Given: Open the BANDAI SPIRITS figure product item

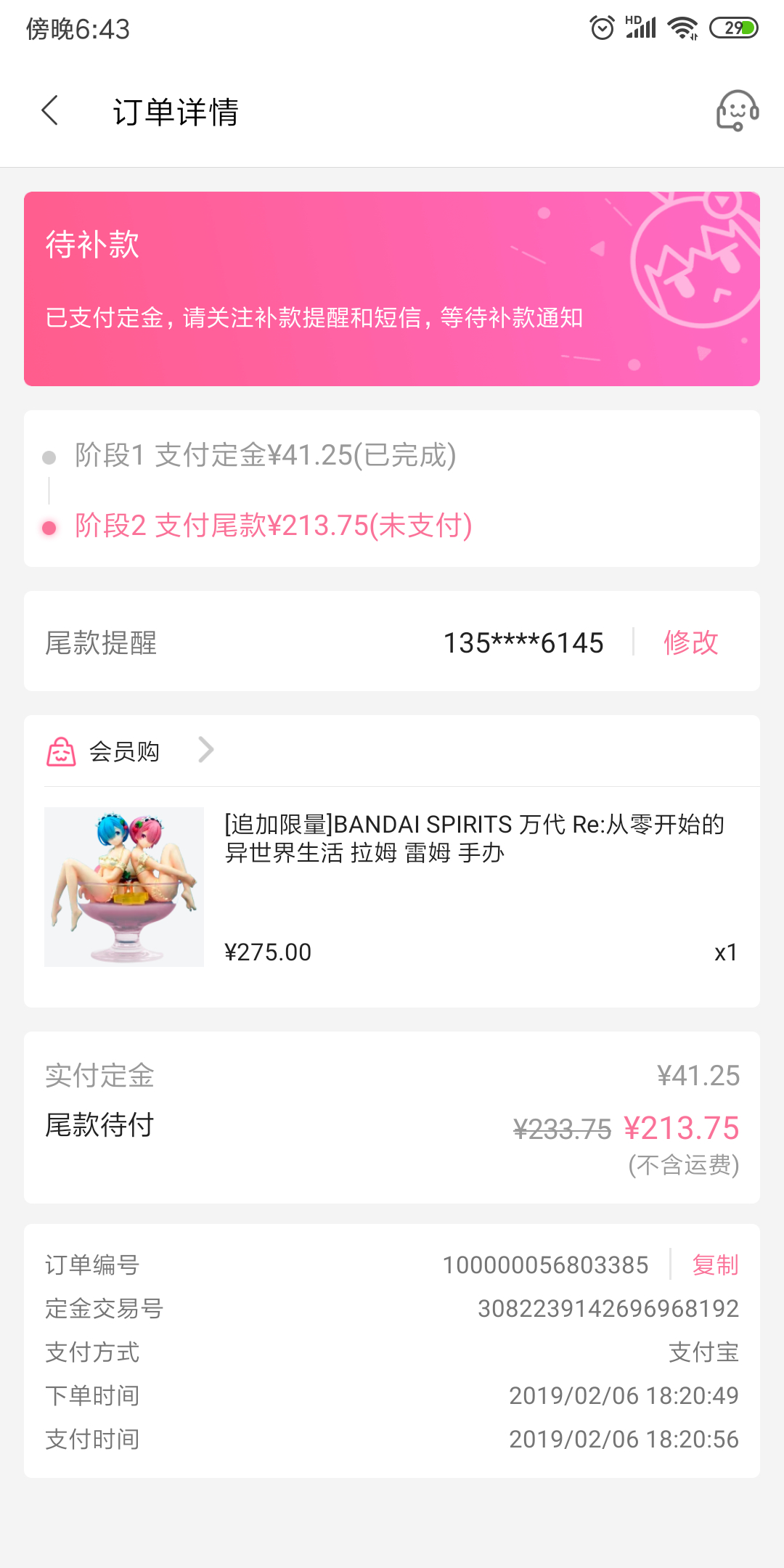Looking at the screenshot, I should 392,887.
